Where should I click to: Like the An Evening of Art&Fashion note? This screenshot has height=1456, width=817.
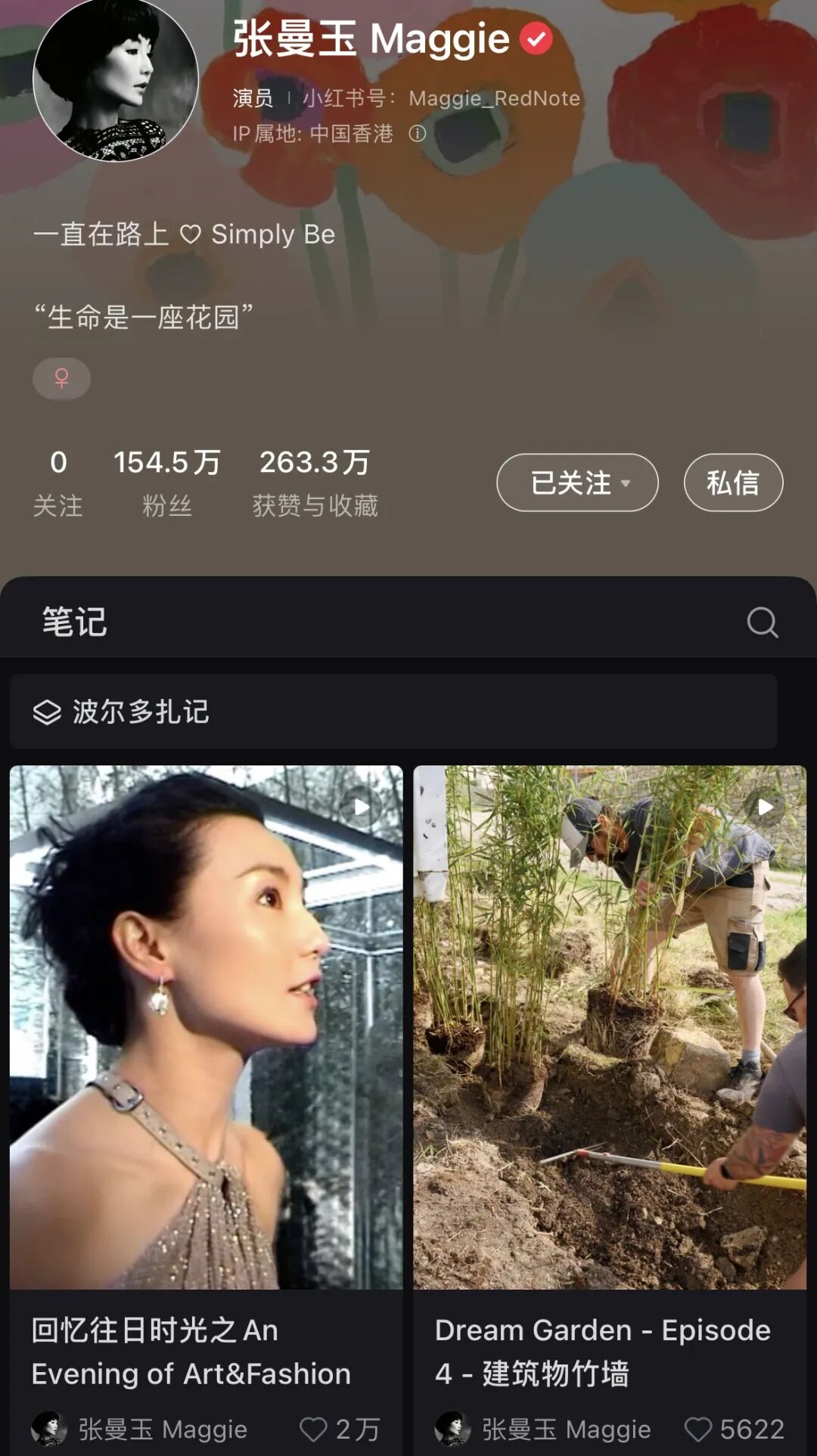[313, 1429]
